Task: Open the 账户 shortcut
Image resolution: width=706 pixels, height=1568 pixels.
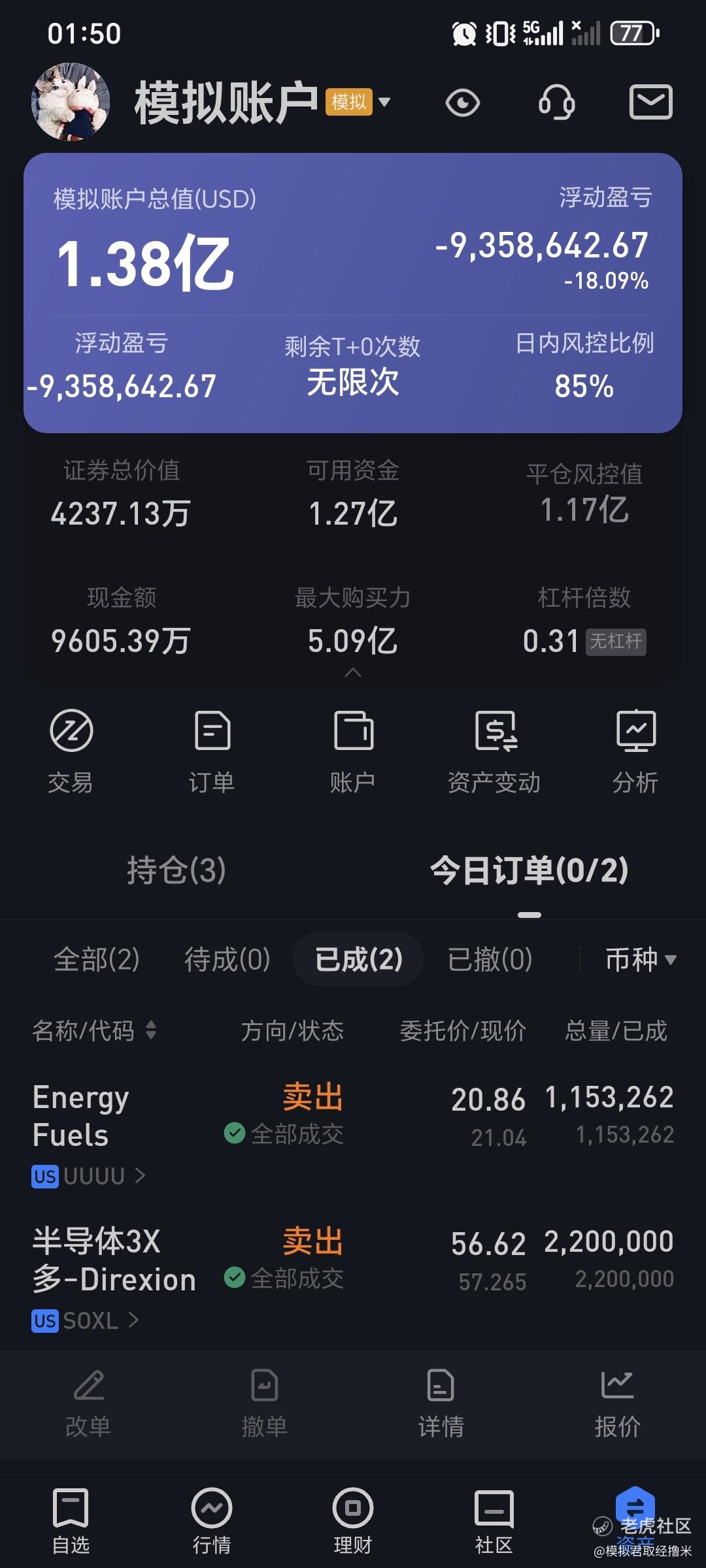Action: tap(353, 750)
